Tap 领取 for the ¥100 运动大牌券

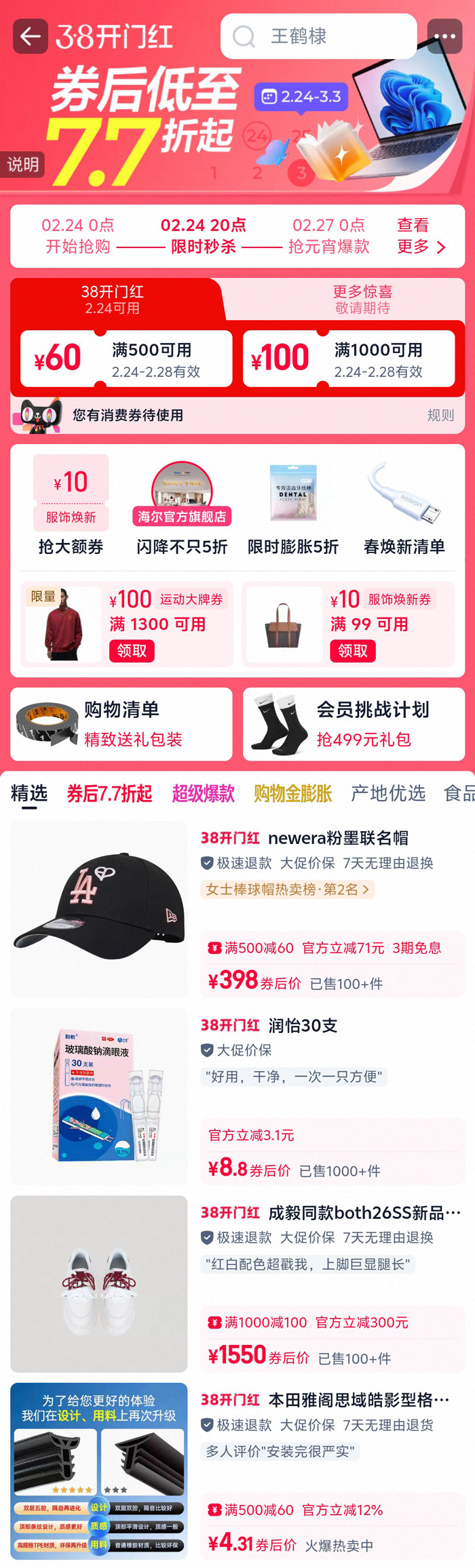[132, 651]
